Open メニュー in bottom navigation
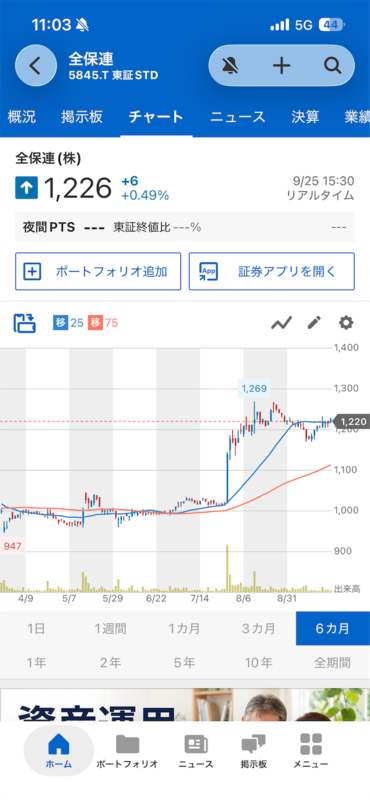The width and height of the screenshot is (370, 800). tap(311, 751)
